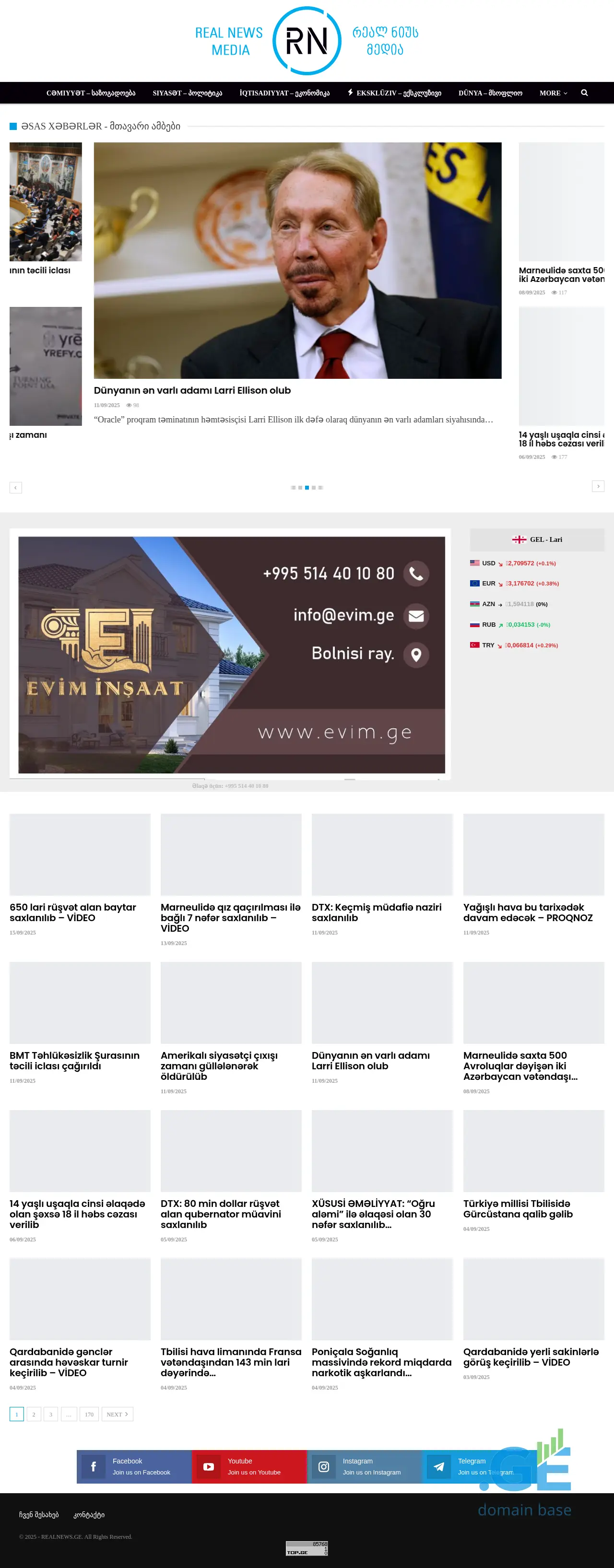Open the CƏMIYYƏT category
Image resolution: width=614 pixels, height=1568 pixels.
click(x=91, y=93)
